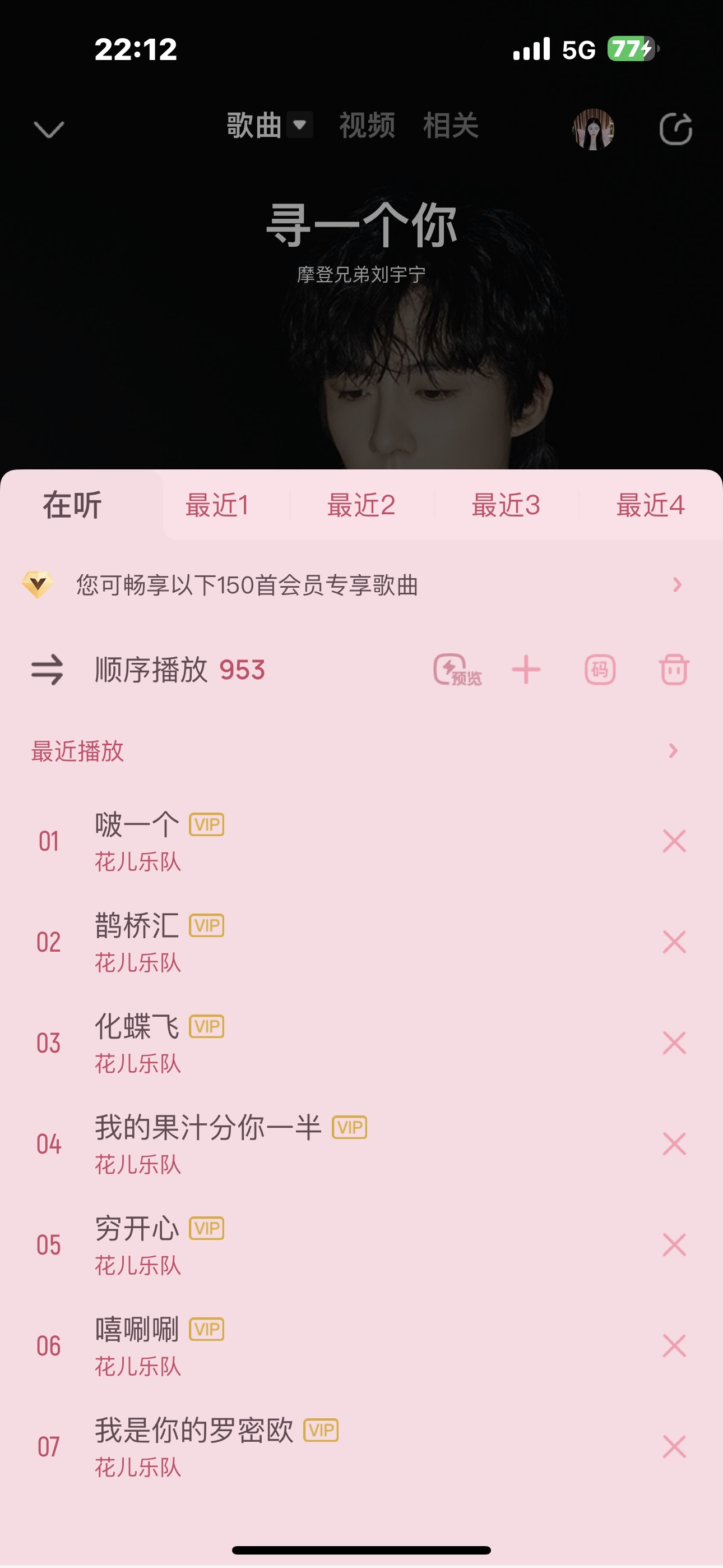Open the profile avatar at top
Viewport: 723px width, 1568px height.
594,129
